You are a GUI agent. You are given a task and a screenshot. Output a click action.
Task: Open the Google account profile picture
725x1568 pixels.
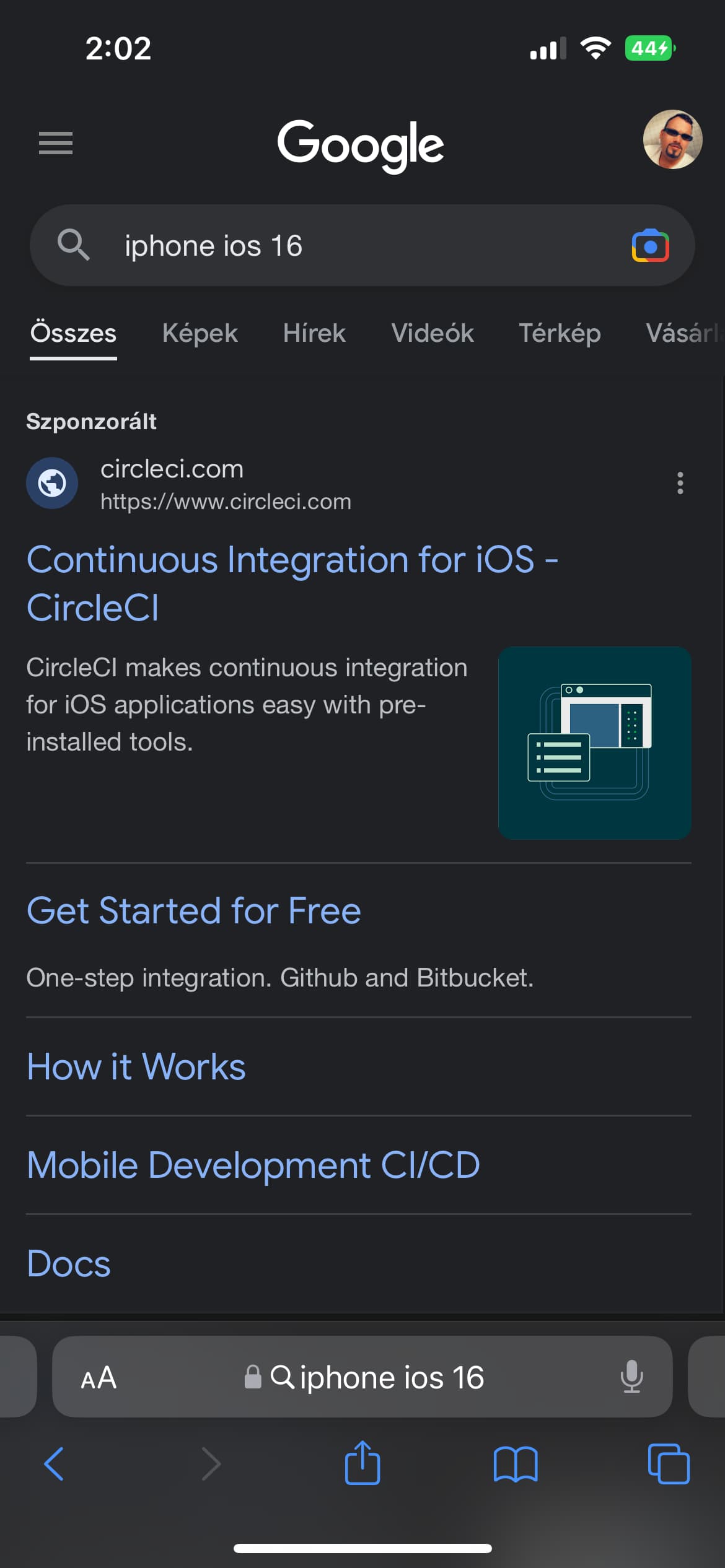point(672,139)
